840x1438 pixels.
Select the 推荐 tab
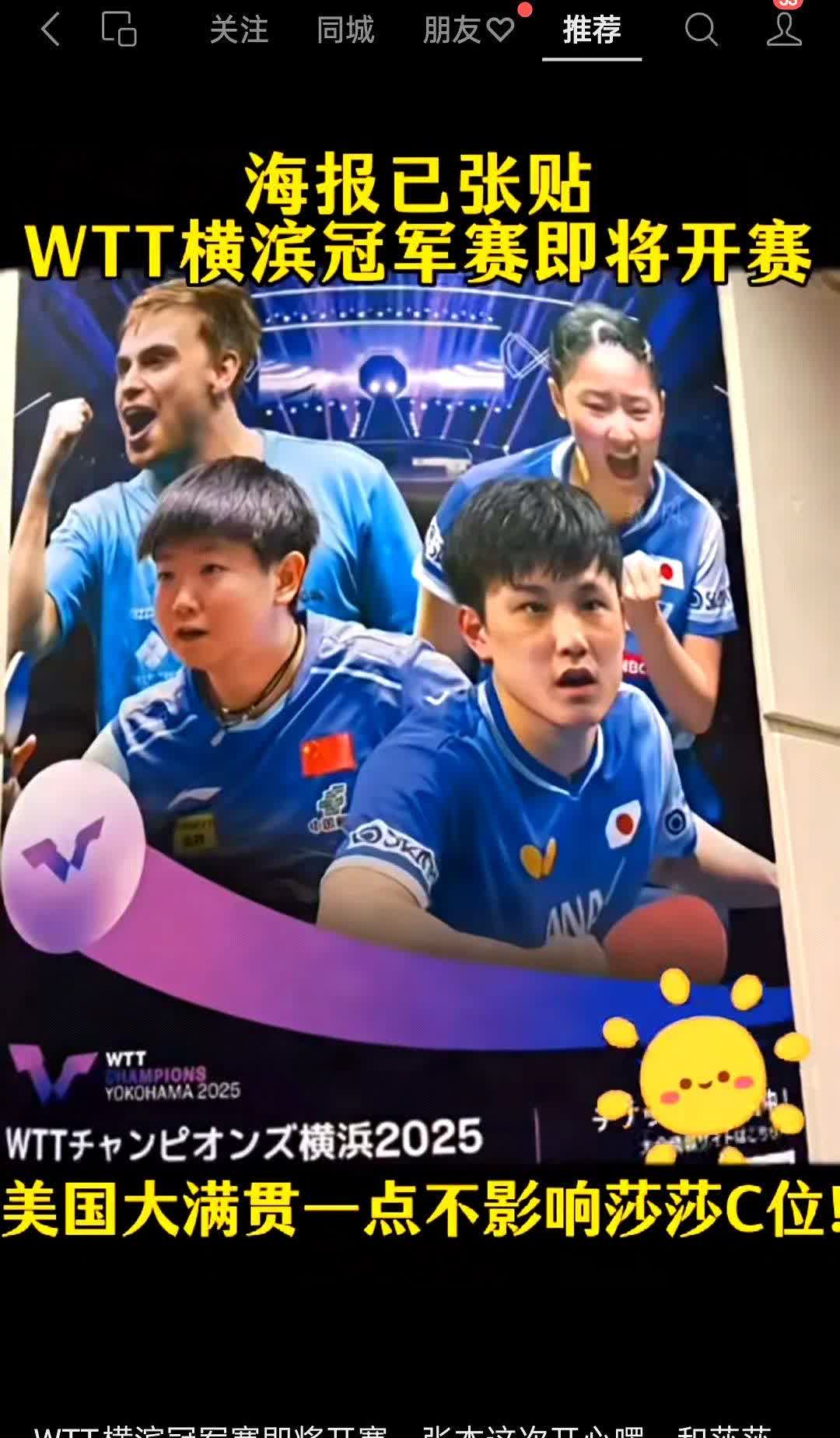pyautogui.click(x=592, y=30)
